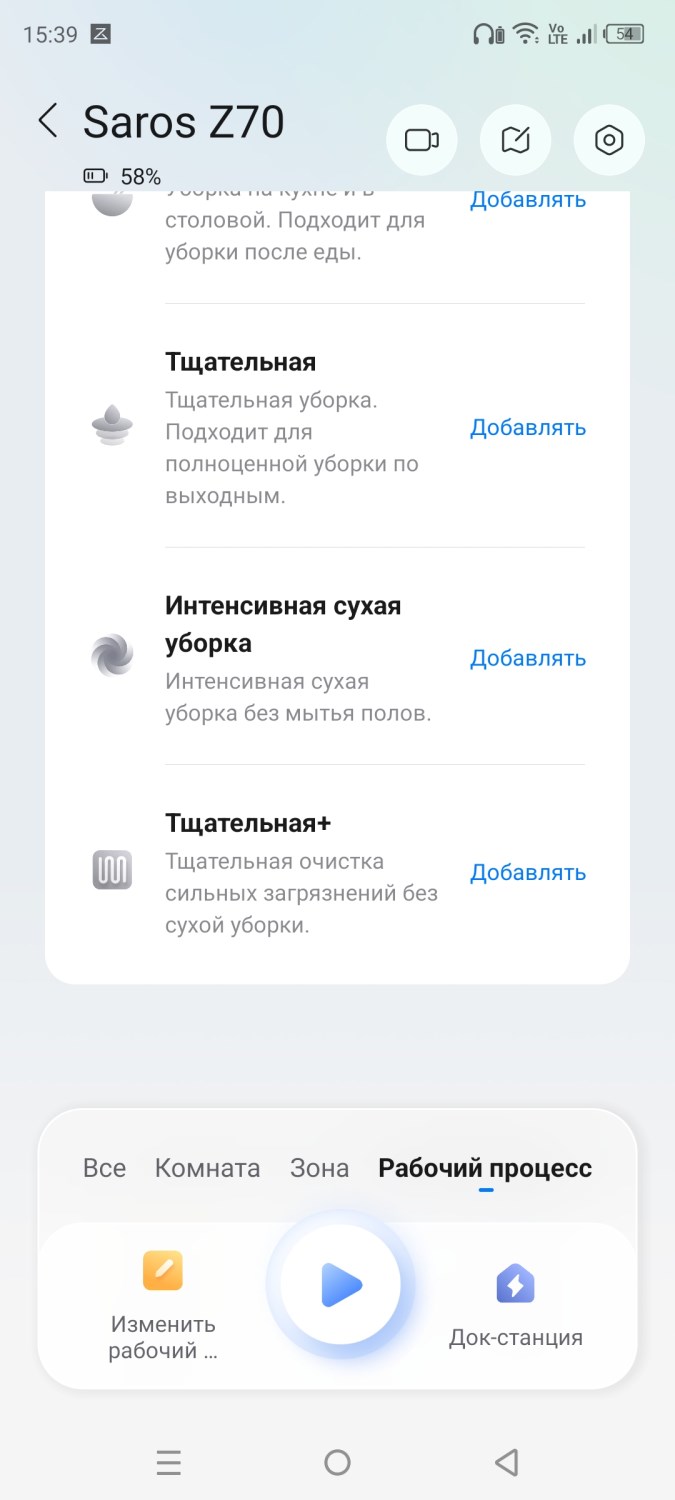675x1500 pixels.
Task: Open device settings hexagon icon
Action: click(608, 140)
